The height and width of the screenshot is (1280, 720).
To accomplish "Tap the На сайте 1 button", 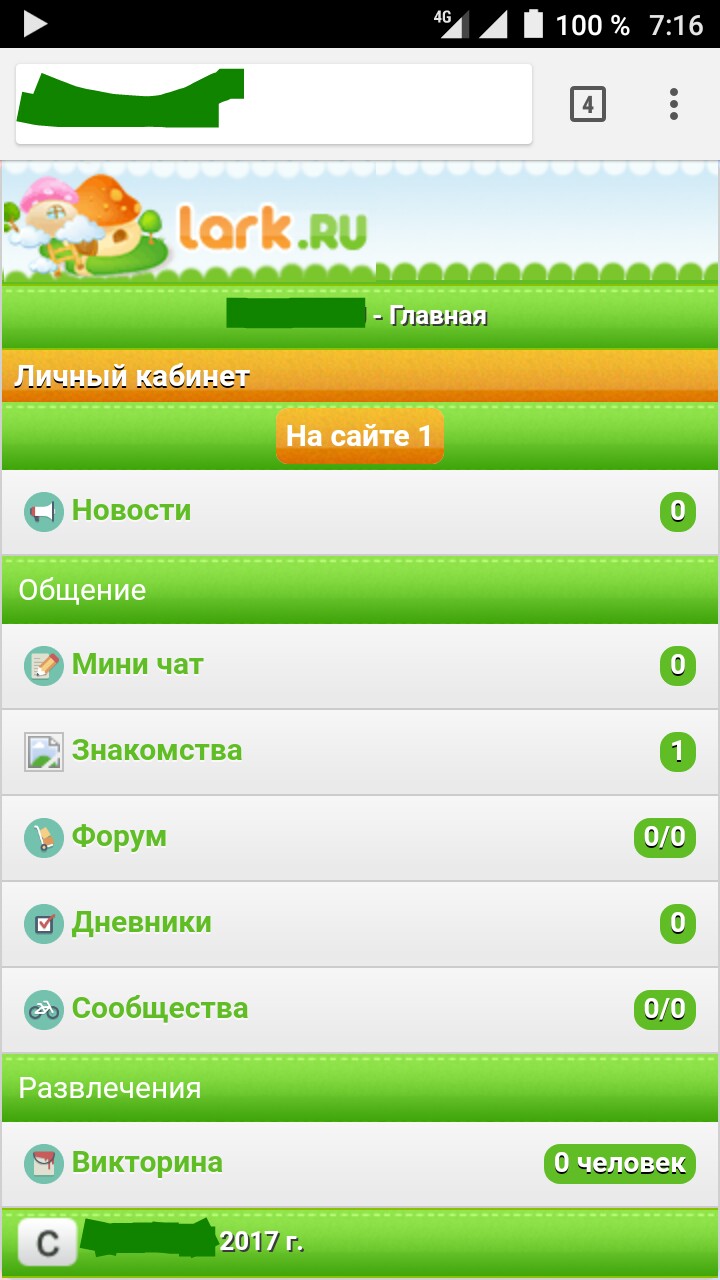I will 359,436.
